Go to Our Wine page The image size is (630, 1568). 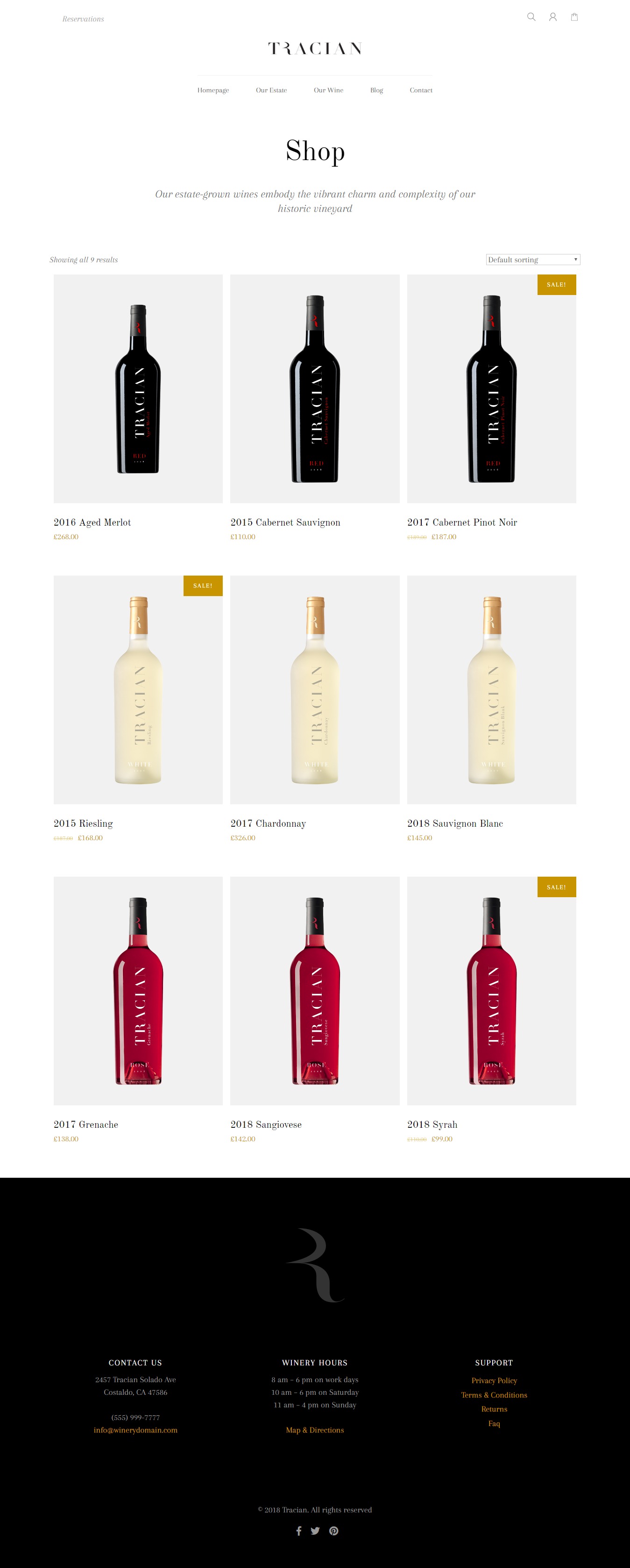[x=328, y=90]
